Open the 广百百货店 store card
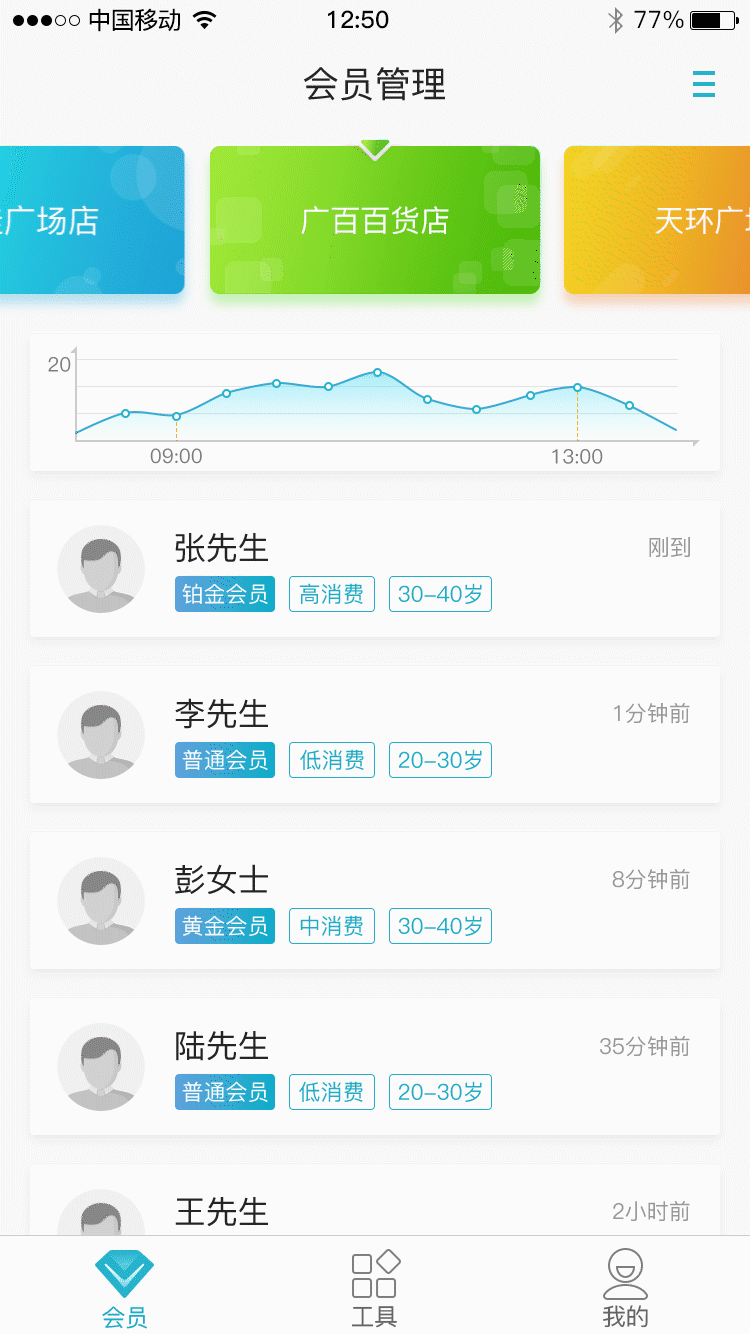750x1334 pixels. 374,220
